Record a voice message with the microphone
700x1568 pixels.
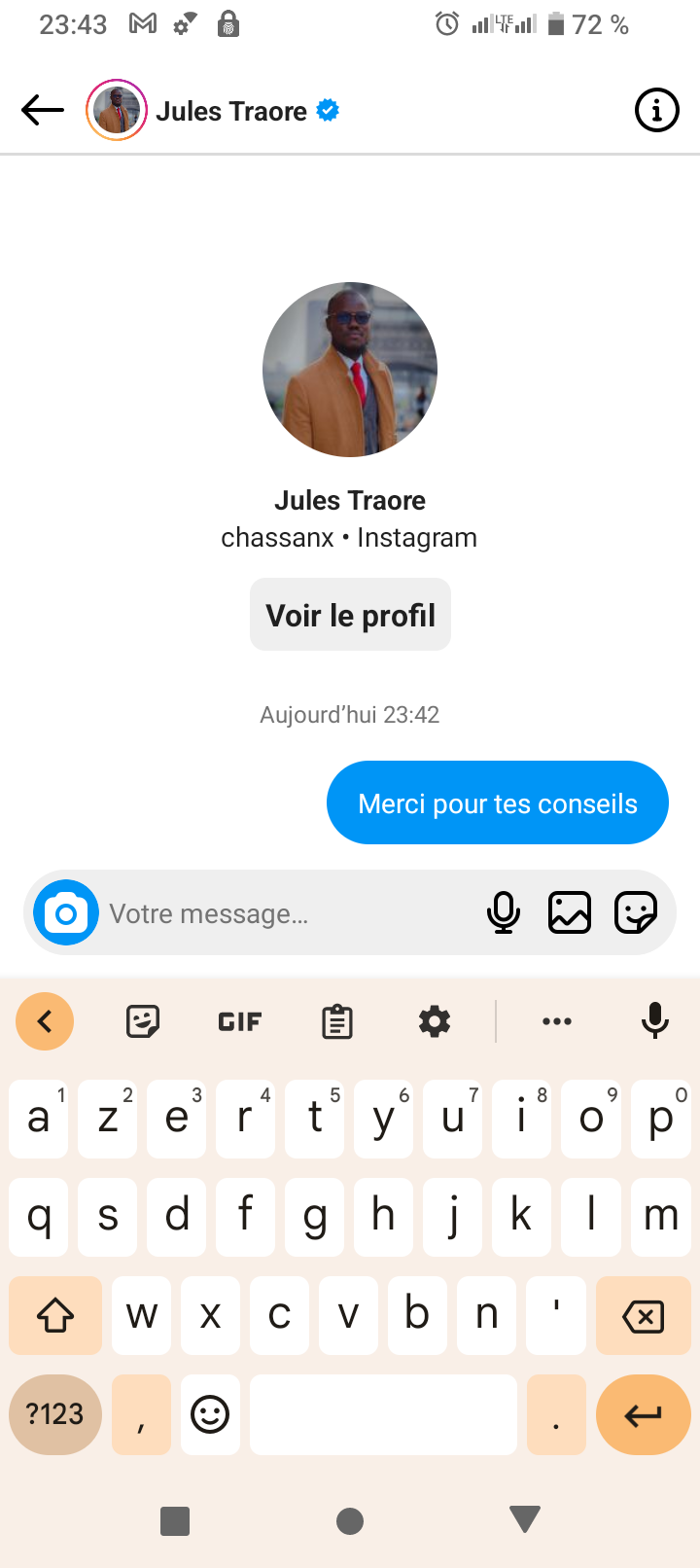(x=503, y=913)
